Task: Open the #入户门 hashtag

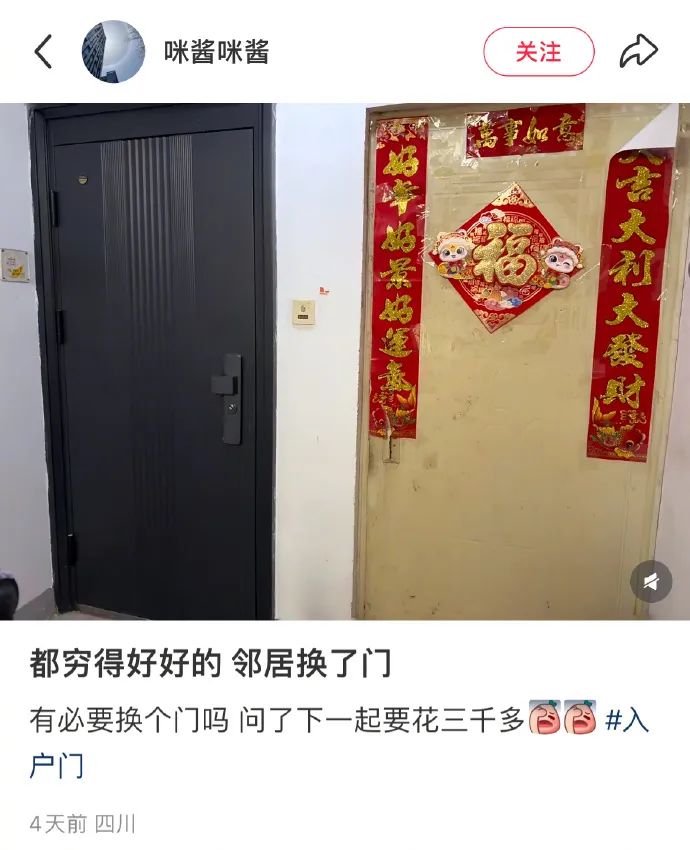Action: 627,720
